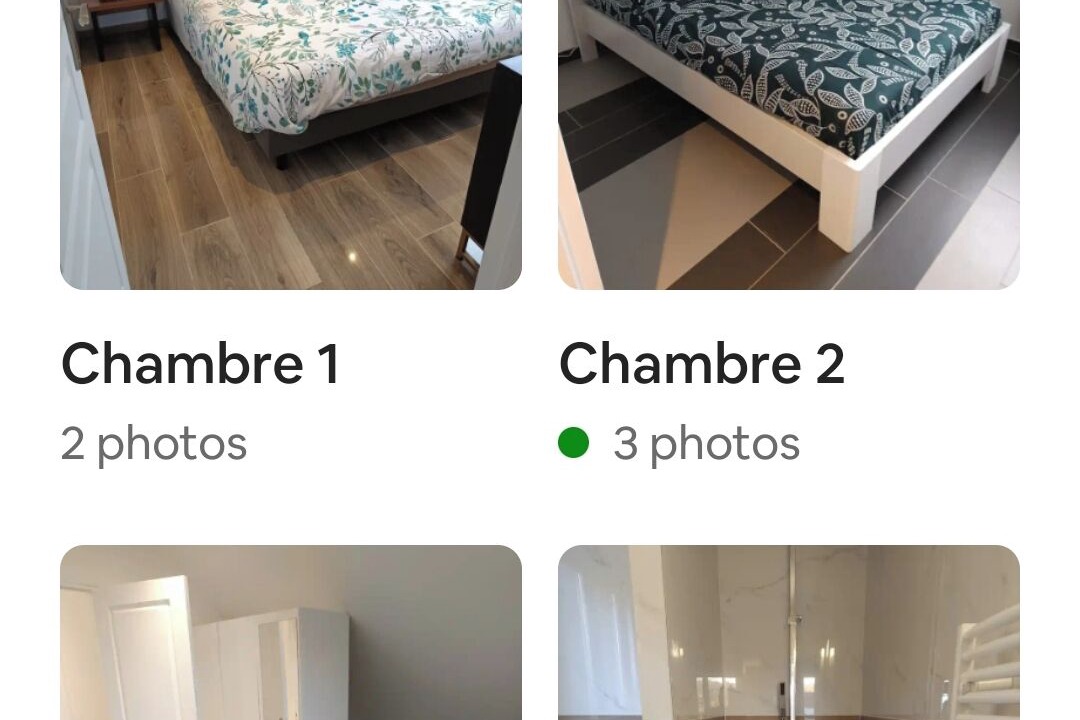Open the tile showing the white wardrobe
Viewport: 1080px width, 720px height.
pos(290,632)
